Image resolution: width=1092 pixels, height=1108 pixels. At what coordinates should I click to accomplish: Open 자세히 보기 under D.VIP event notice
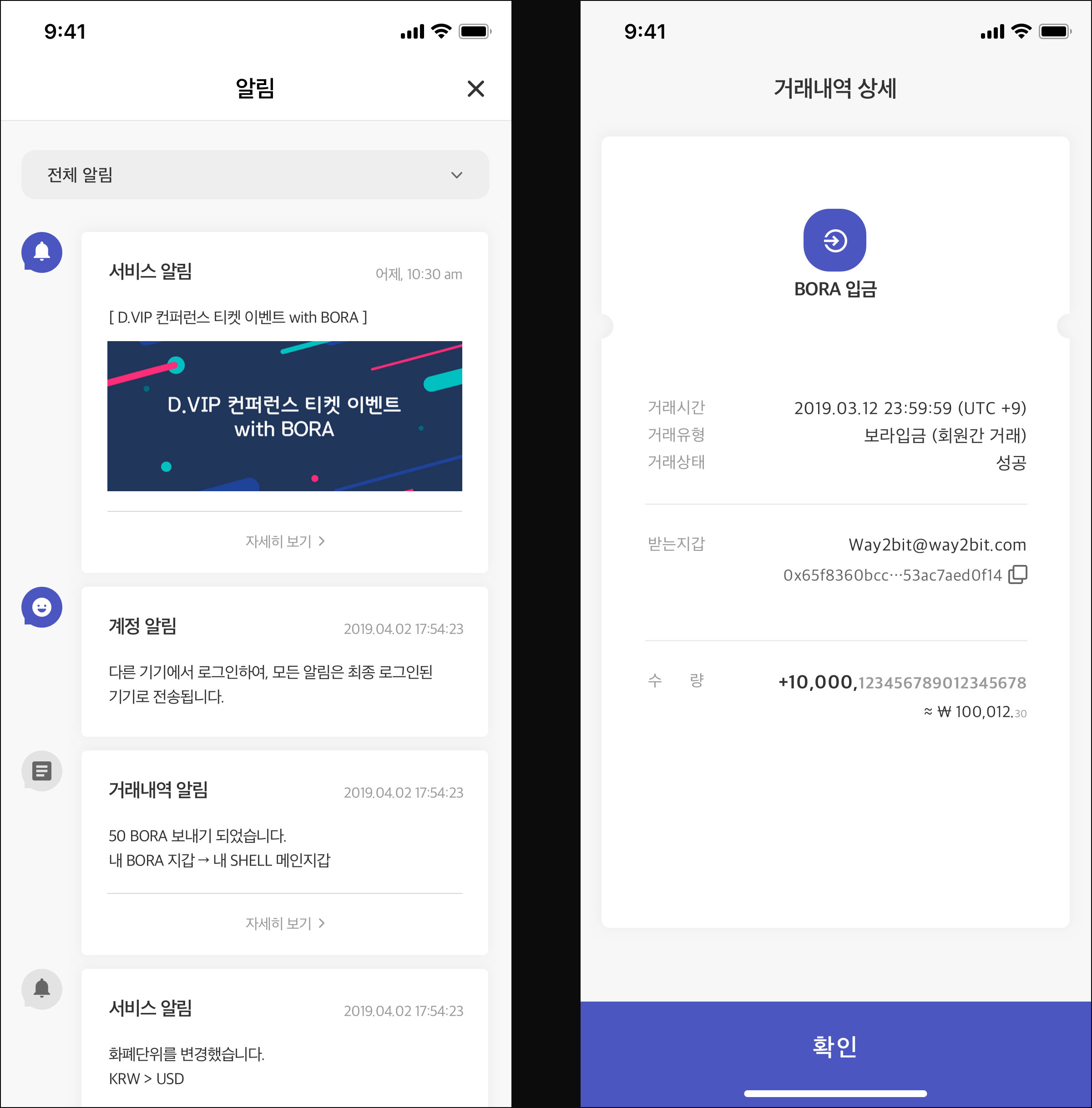284,541
